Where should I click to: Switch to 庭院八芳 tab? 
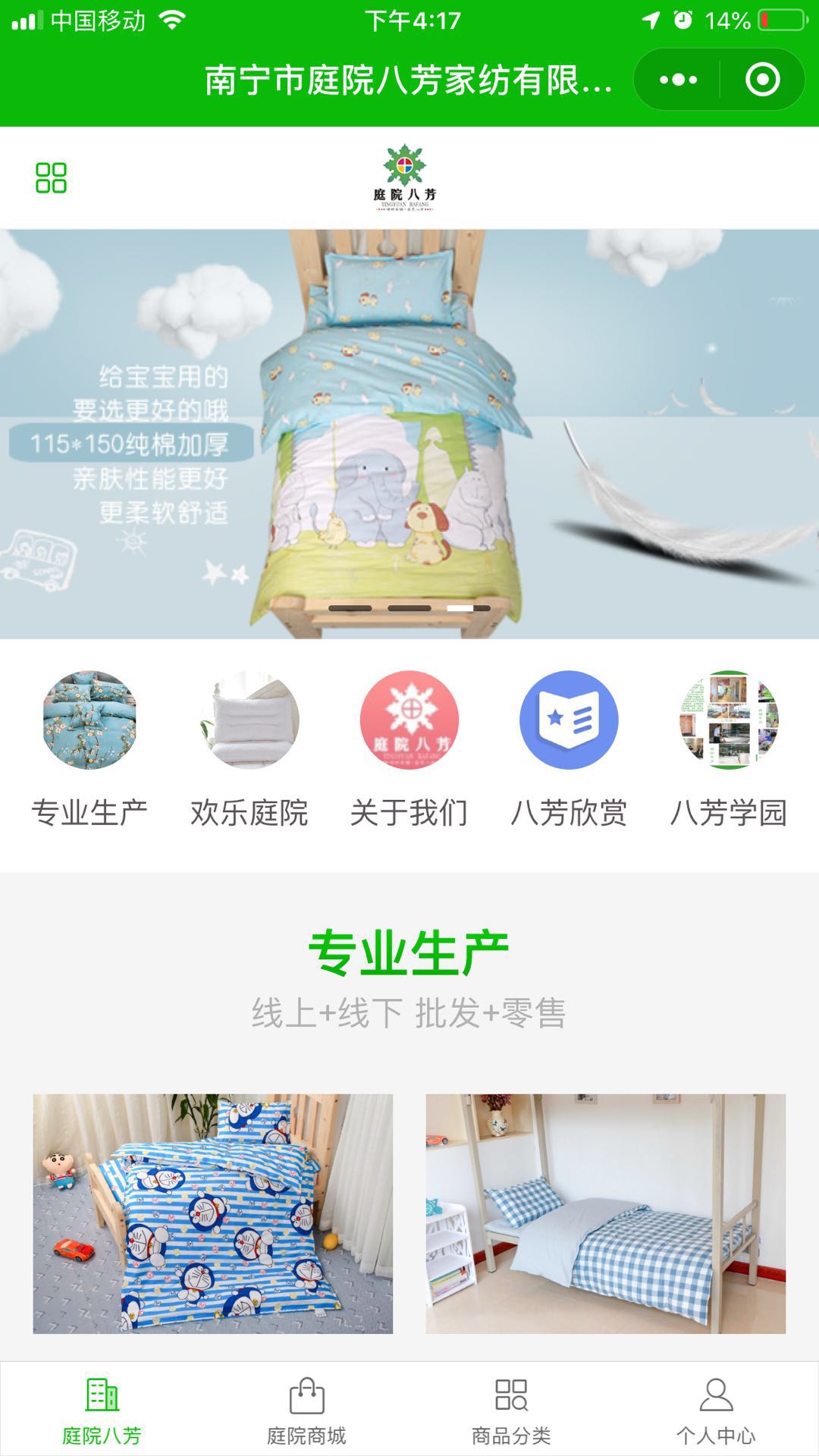[102, 1410]
